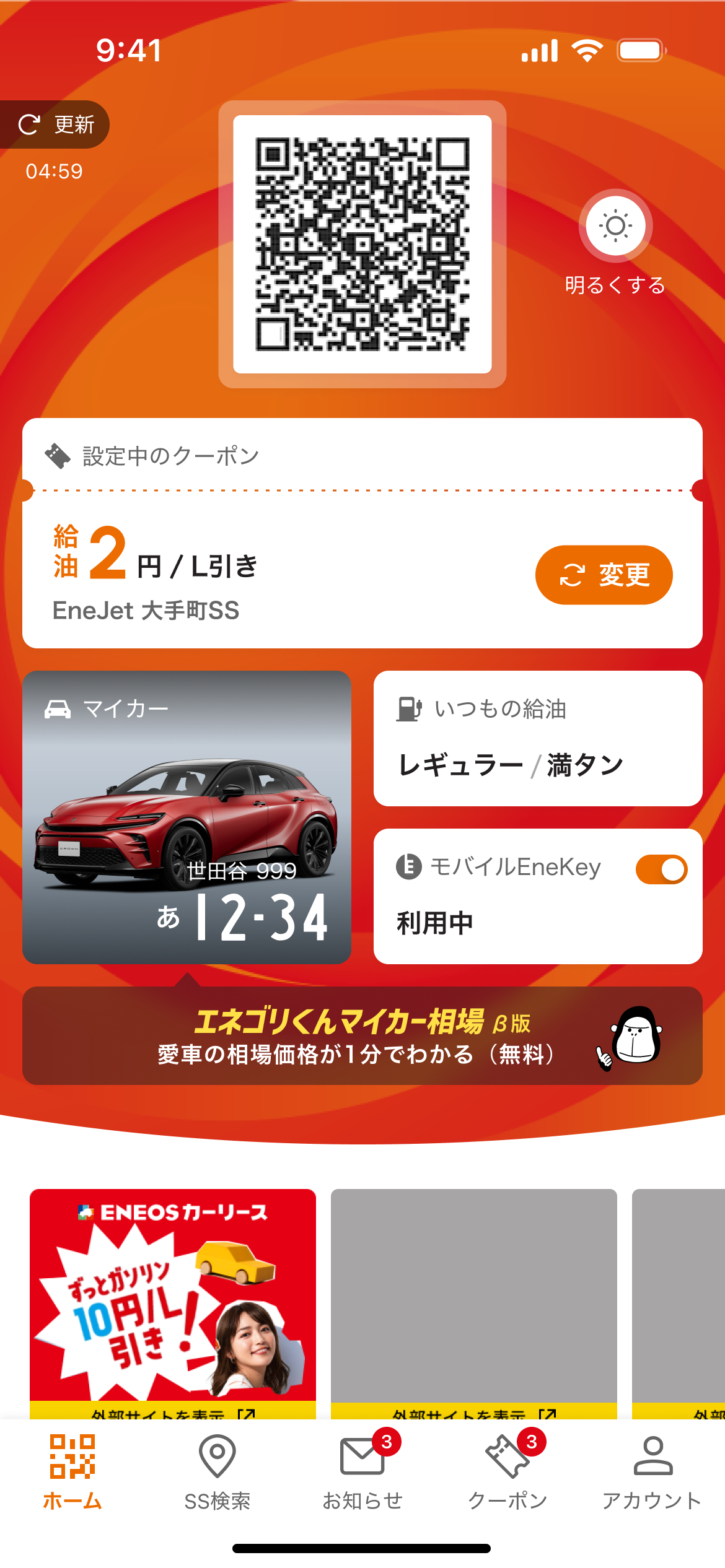Viewport: 725px width, 1568px height.
Task: Open the エネゴリくんマイカー相場 banner
Action: 362,1035
